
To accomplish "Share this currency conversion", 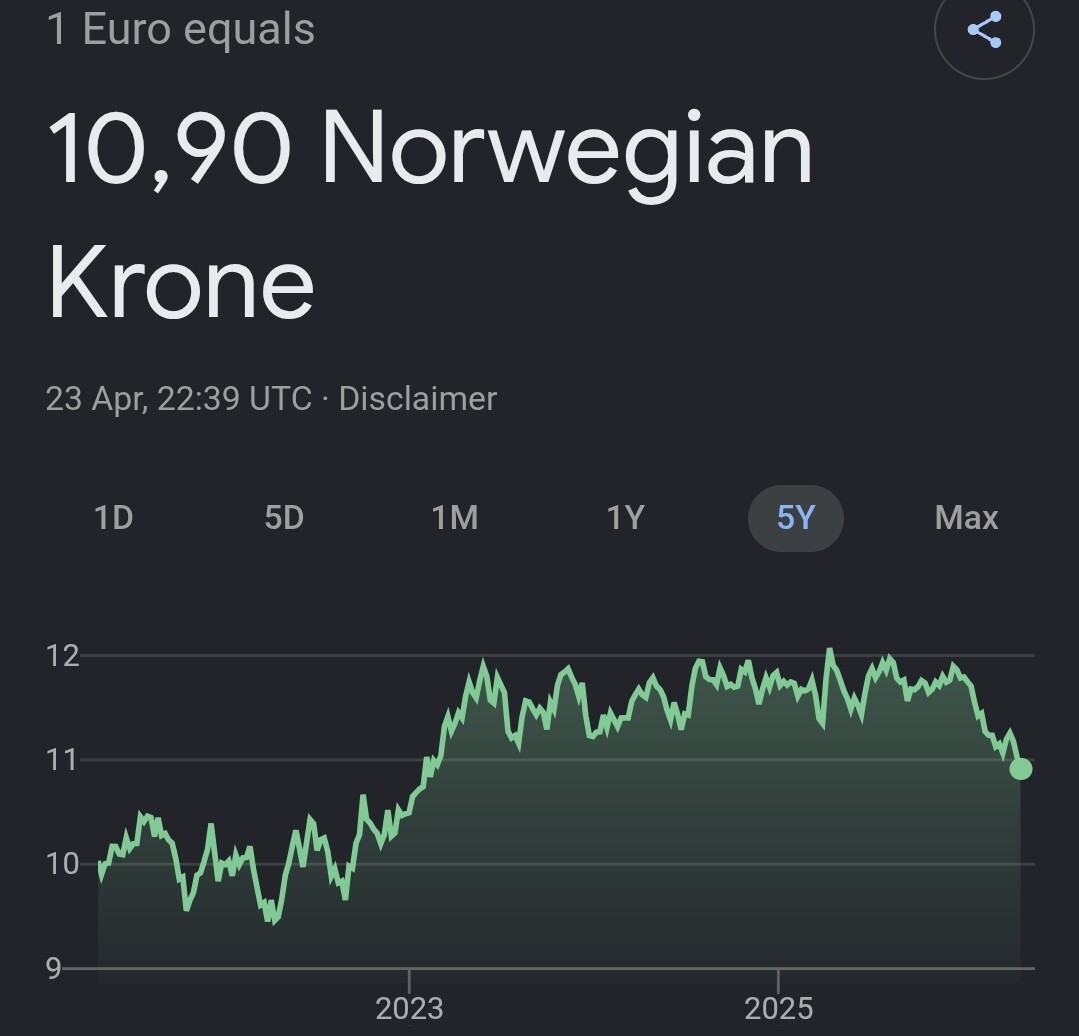I will click(x=984, y=30).
